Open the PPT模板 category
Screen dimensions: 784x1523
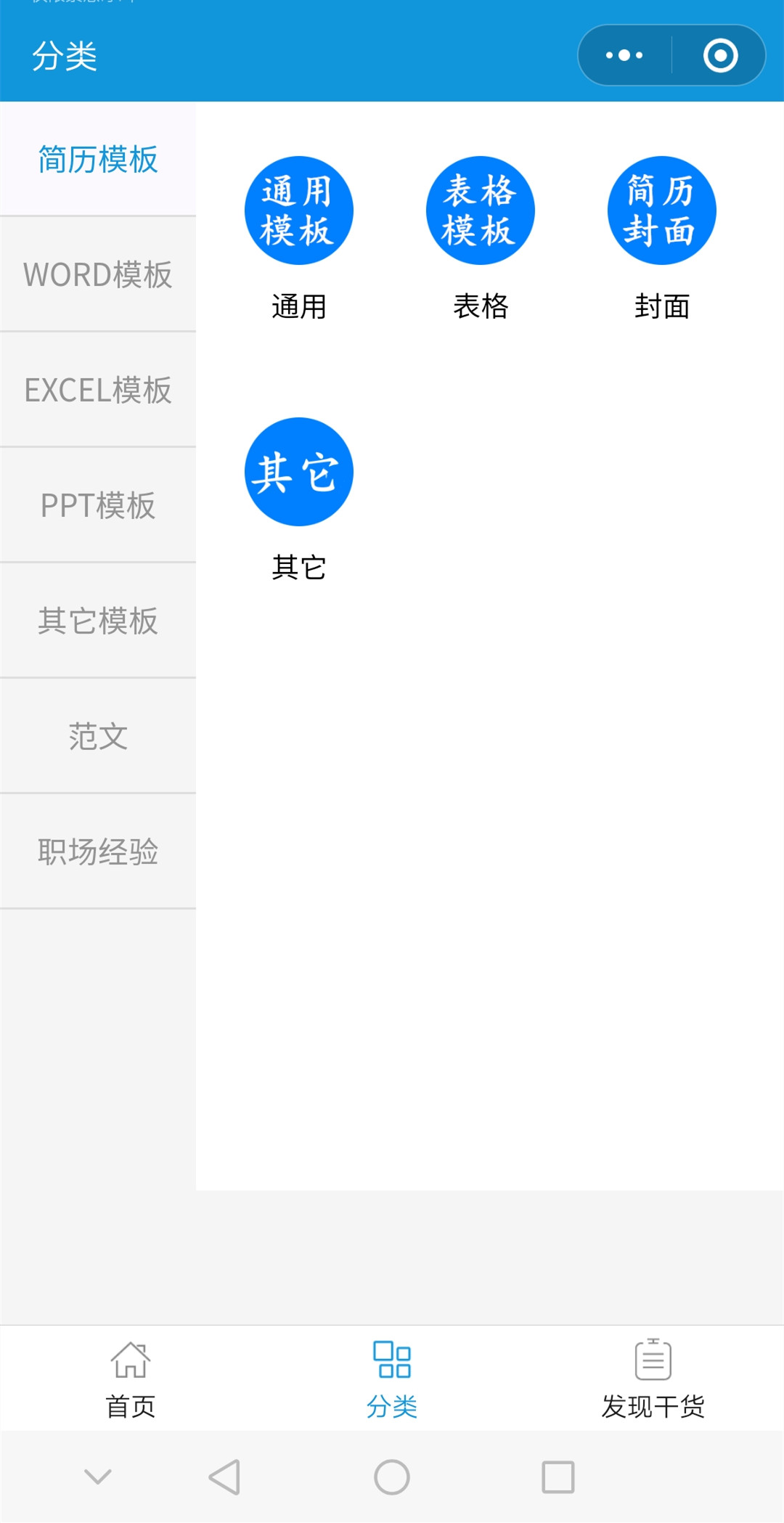pyautogui.click(x=98, y=505)
